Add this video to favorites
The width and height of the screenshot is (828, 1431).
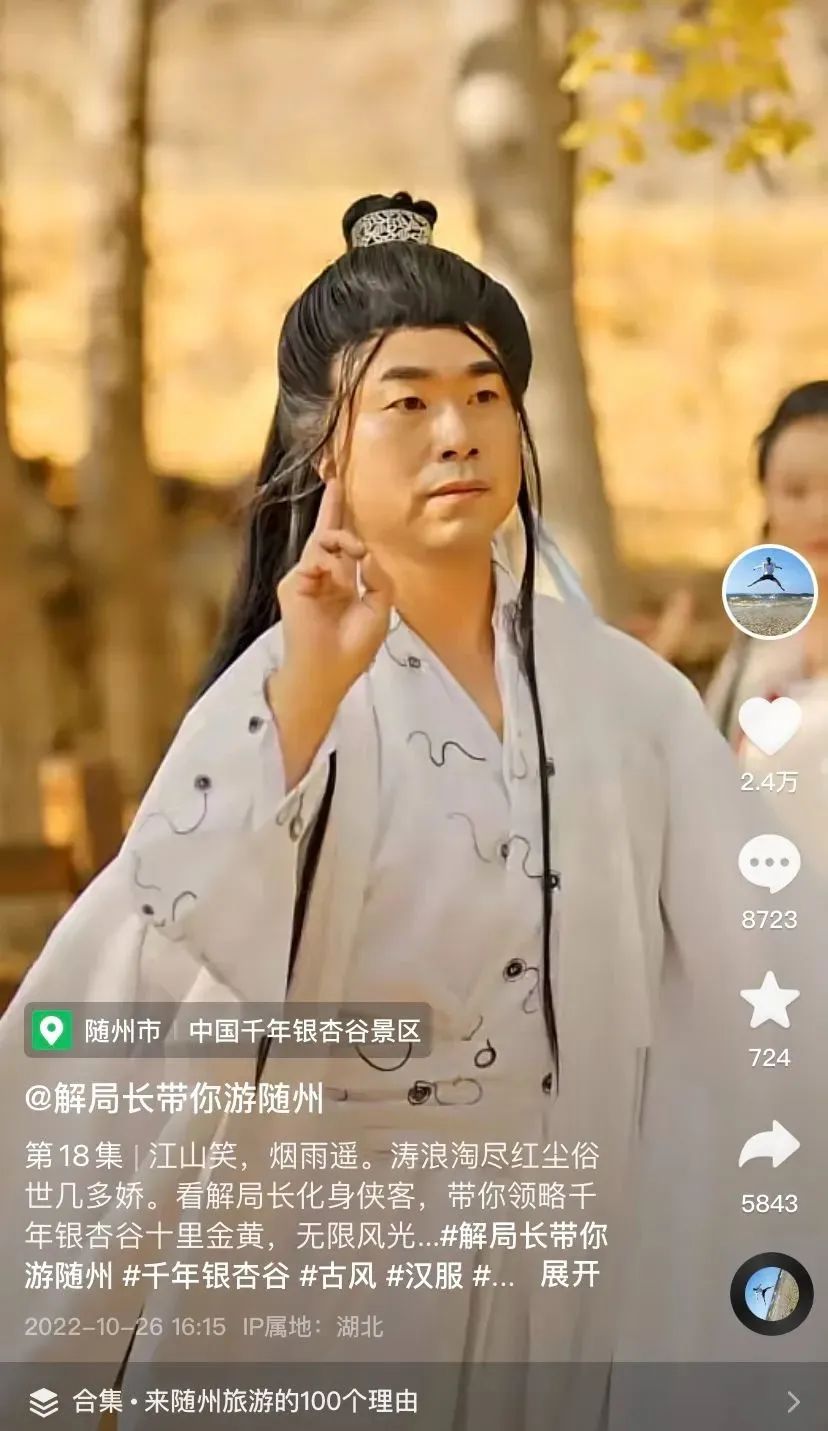click(769, 1001)
